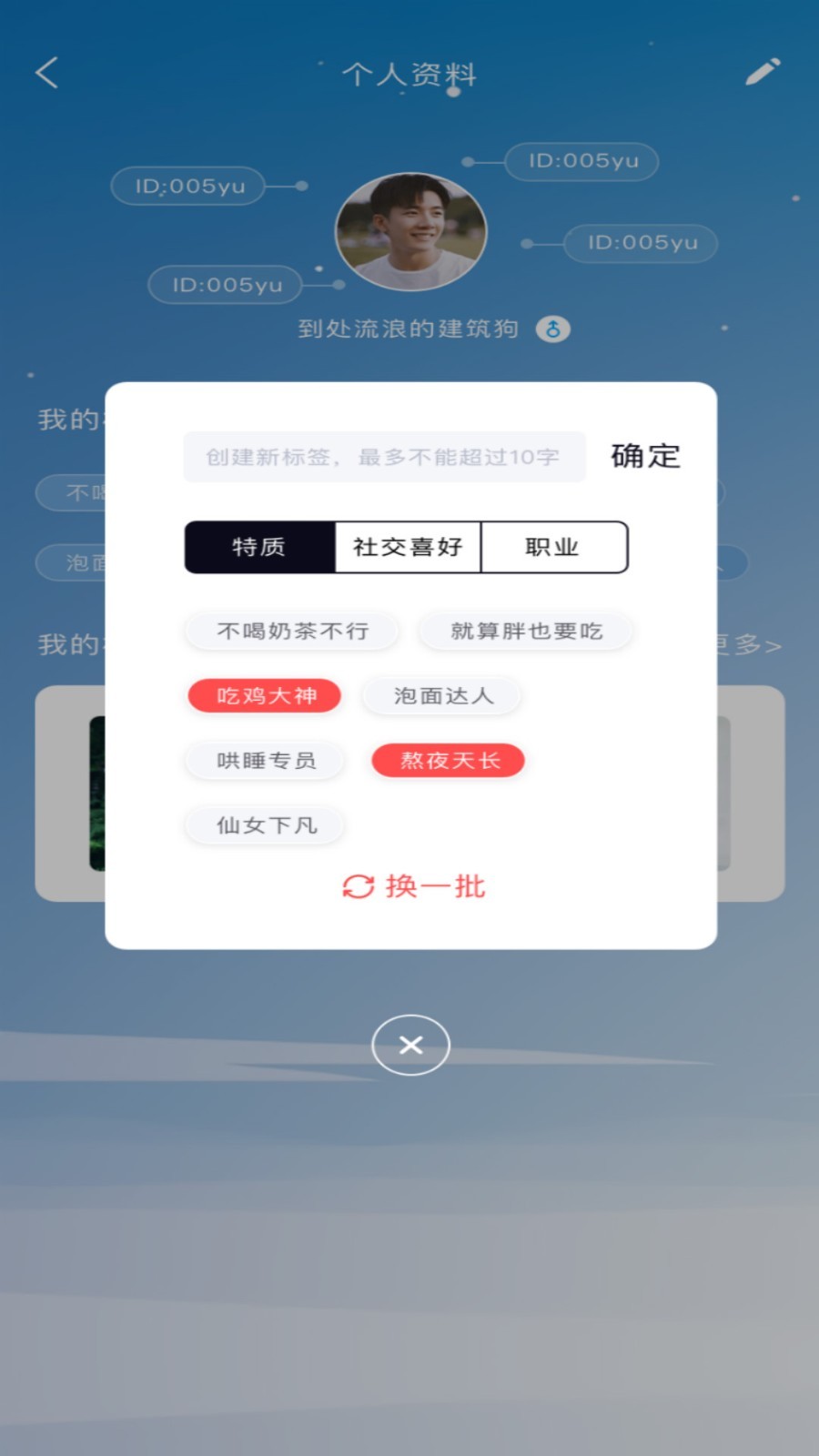The width and height of the screenshot is (819, 1456).
Task: Select the 泡面达人 tag
Action: (442, 696)
